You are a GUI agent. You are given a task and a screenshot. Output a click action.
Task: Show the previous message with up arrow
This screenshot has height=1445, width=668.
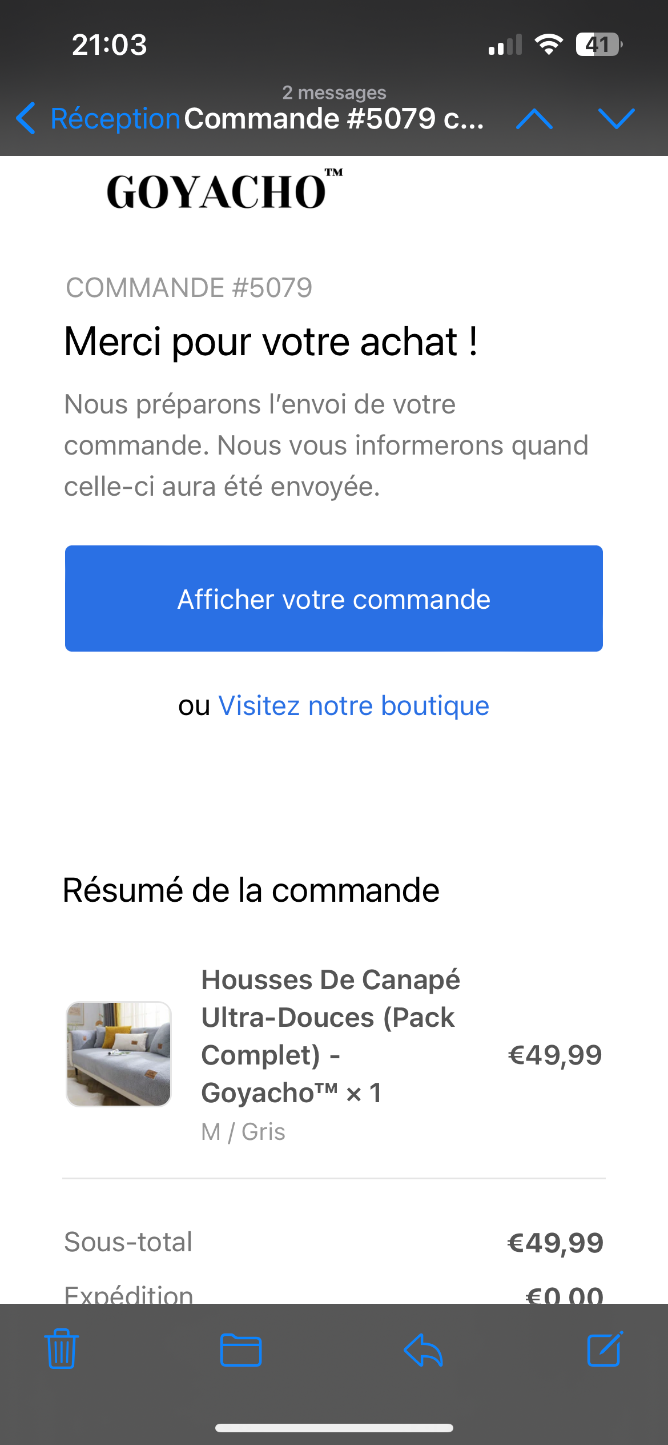(x=534, y=119)
